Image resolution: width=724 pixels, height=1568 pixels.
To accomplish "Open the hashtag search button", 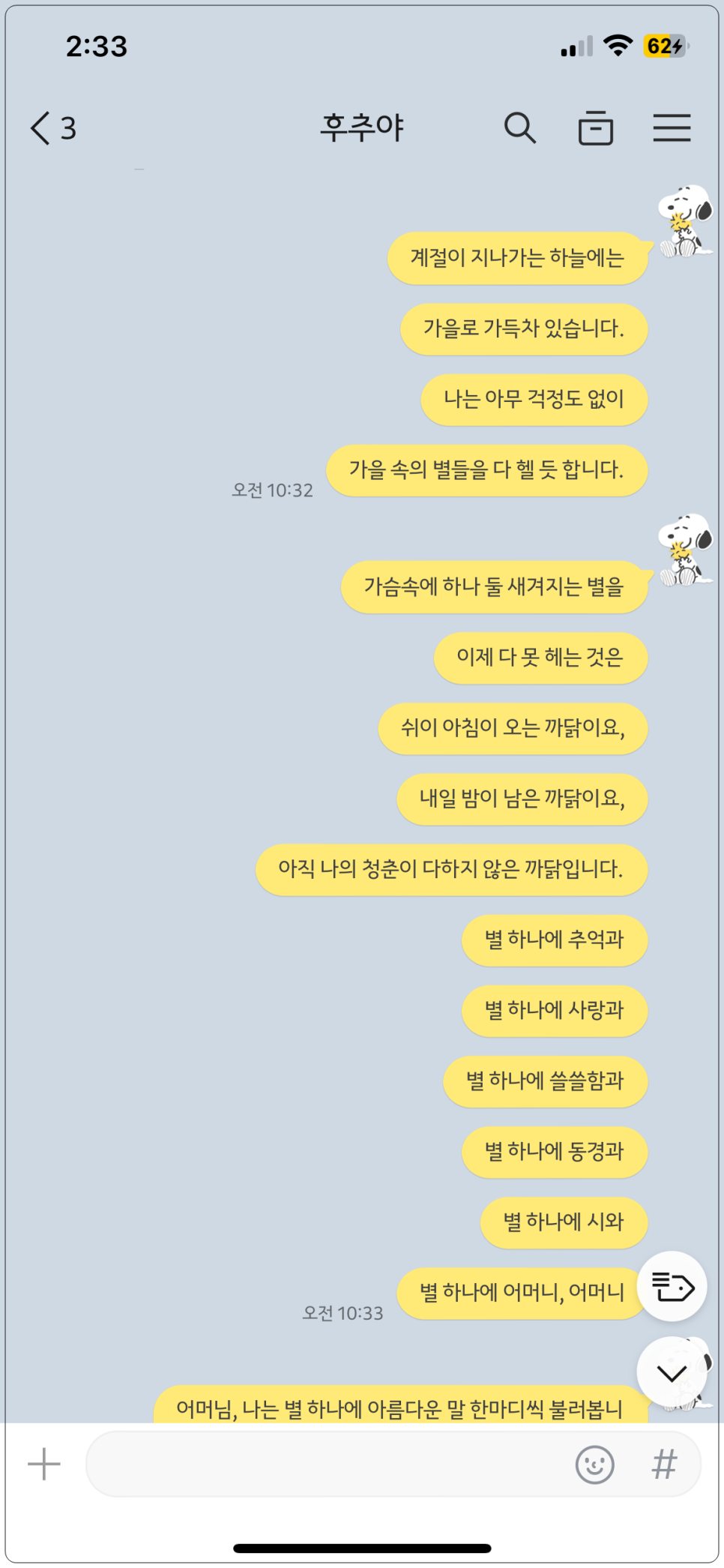I will tap(664, 1464).
